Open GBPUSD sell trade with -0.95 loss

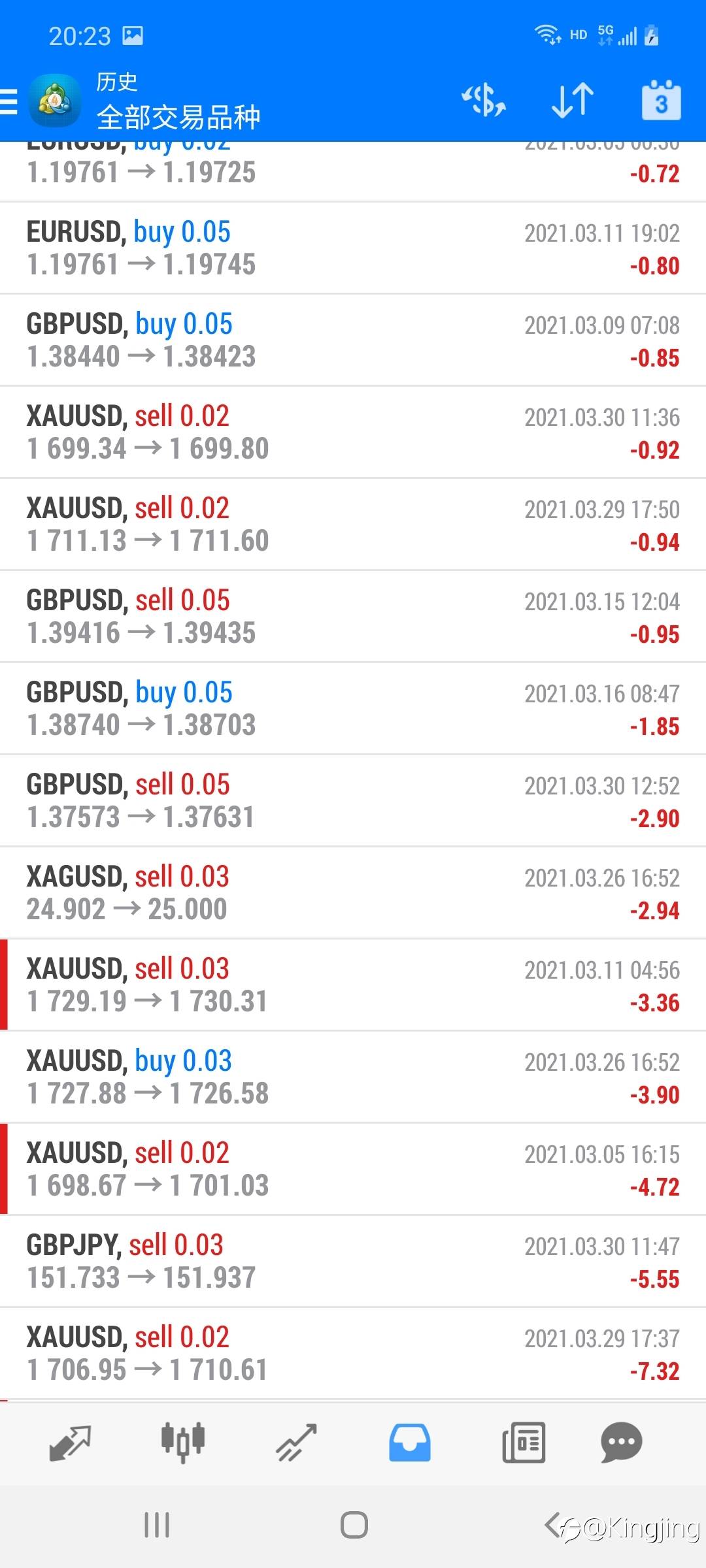(353, 617)
